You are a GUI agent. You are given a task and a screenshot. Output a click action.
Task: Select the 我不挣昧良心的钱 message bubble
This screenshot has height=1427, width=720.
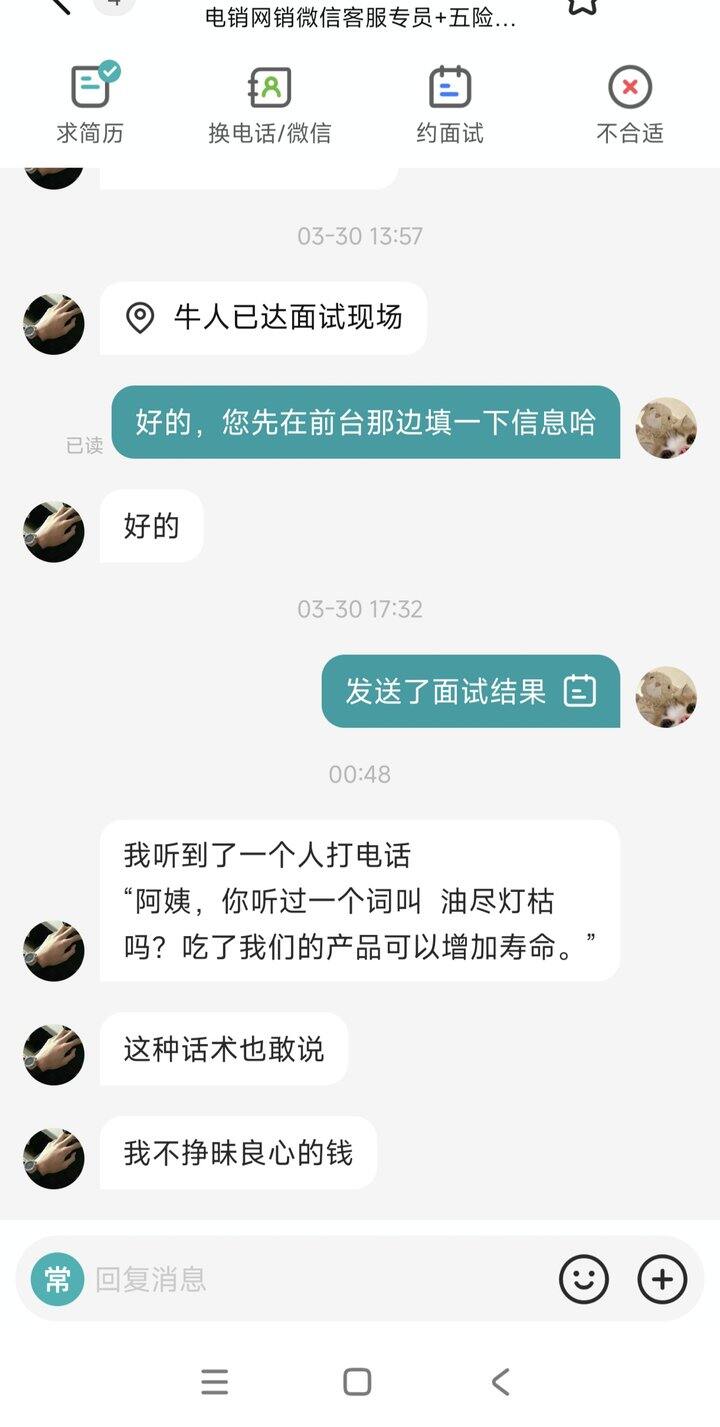point(237,1152)
